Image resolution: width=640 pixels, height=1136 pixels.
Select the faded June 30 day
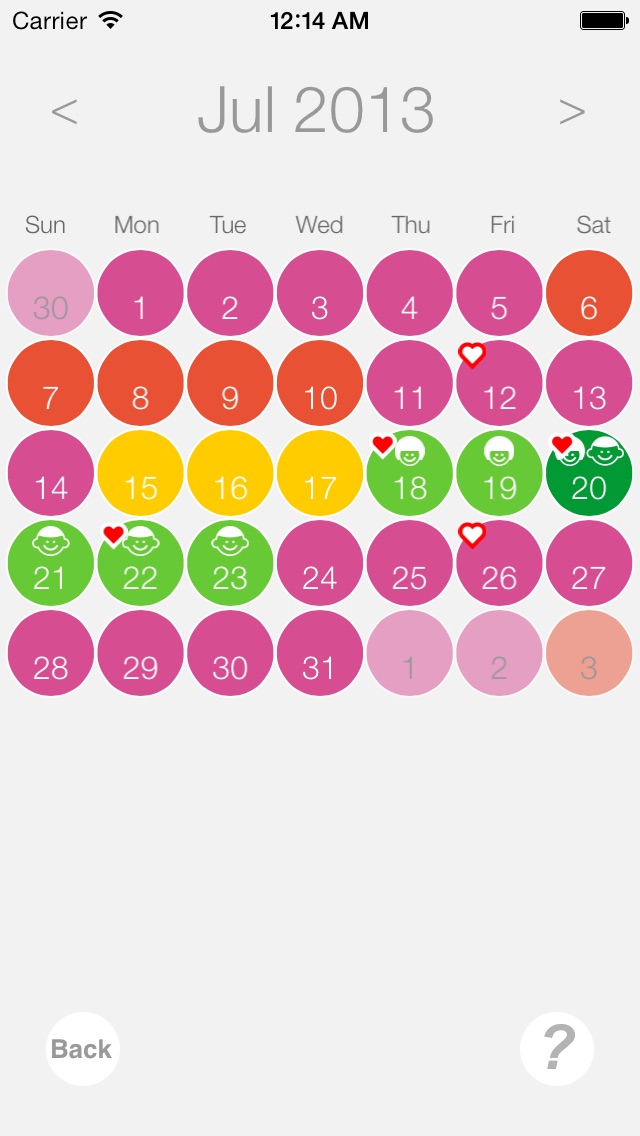click(x=51, y=293)
